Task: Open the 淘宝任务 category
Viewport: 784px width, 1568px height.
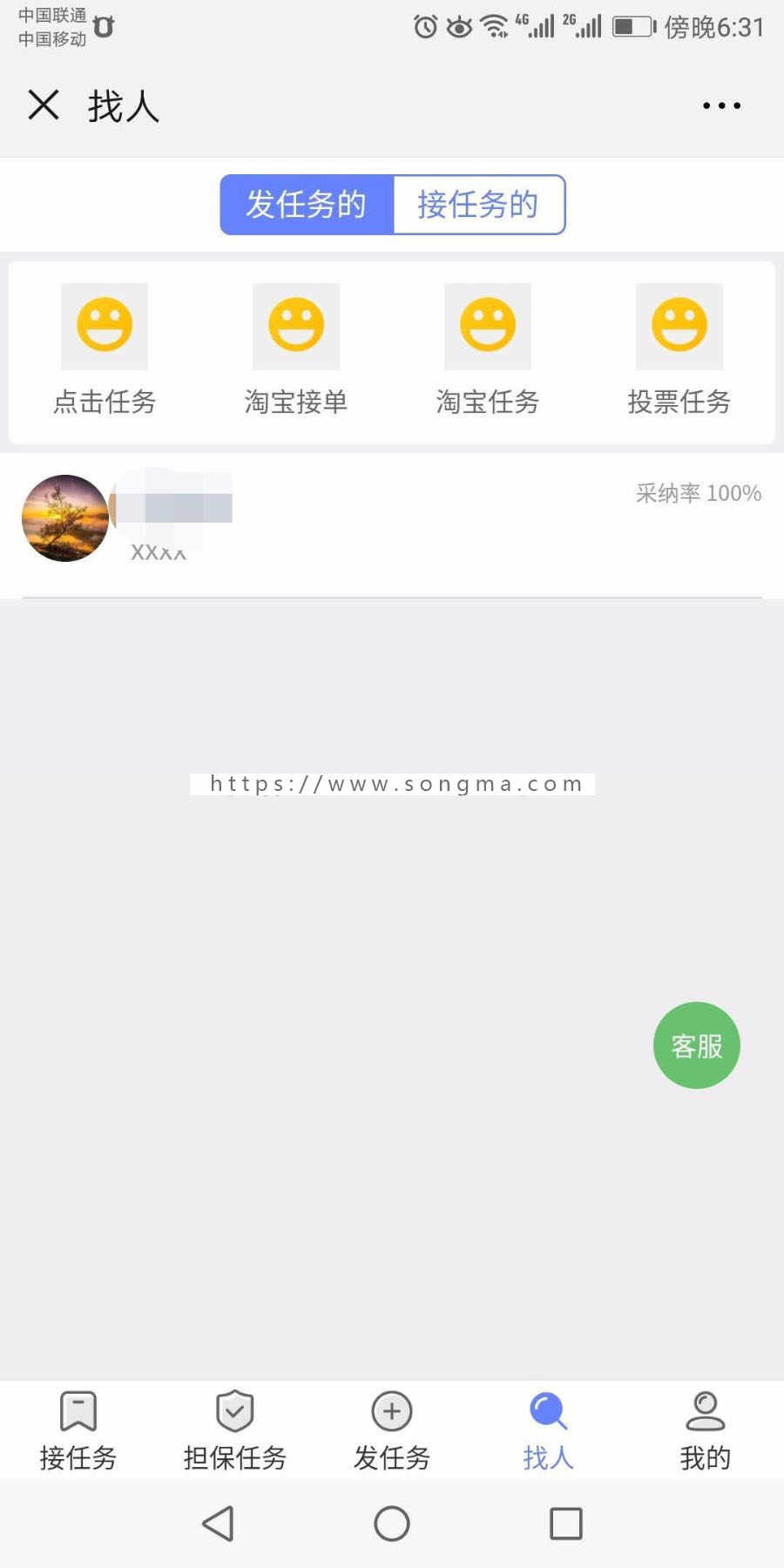Action: click(488, 350)
